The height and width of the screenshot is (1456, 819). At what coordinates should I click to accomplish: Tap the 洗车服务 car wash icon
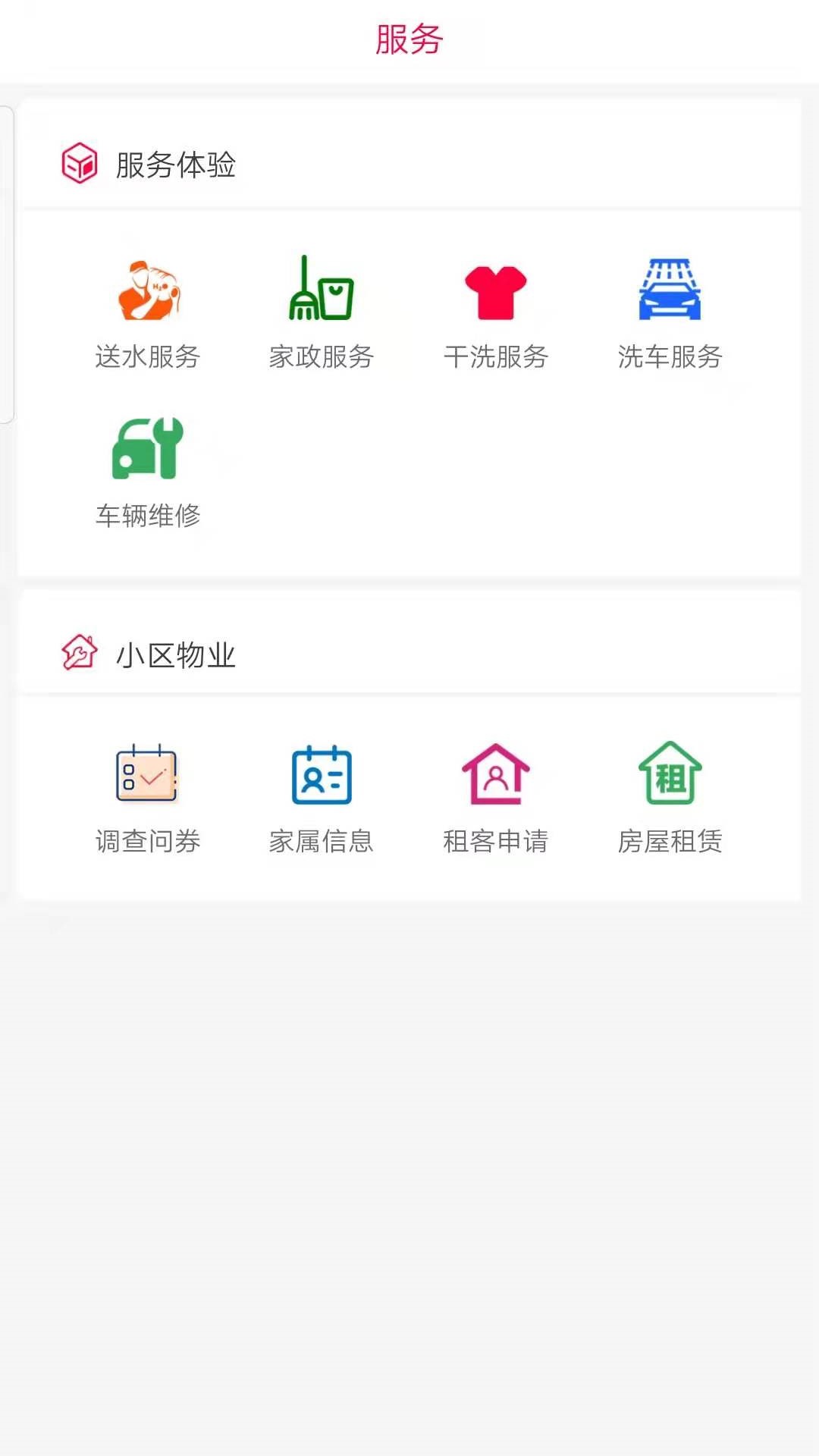tap(670, 290)
